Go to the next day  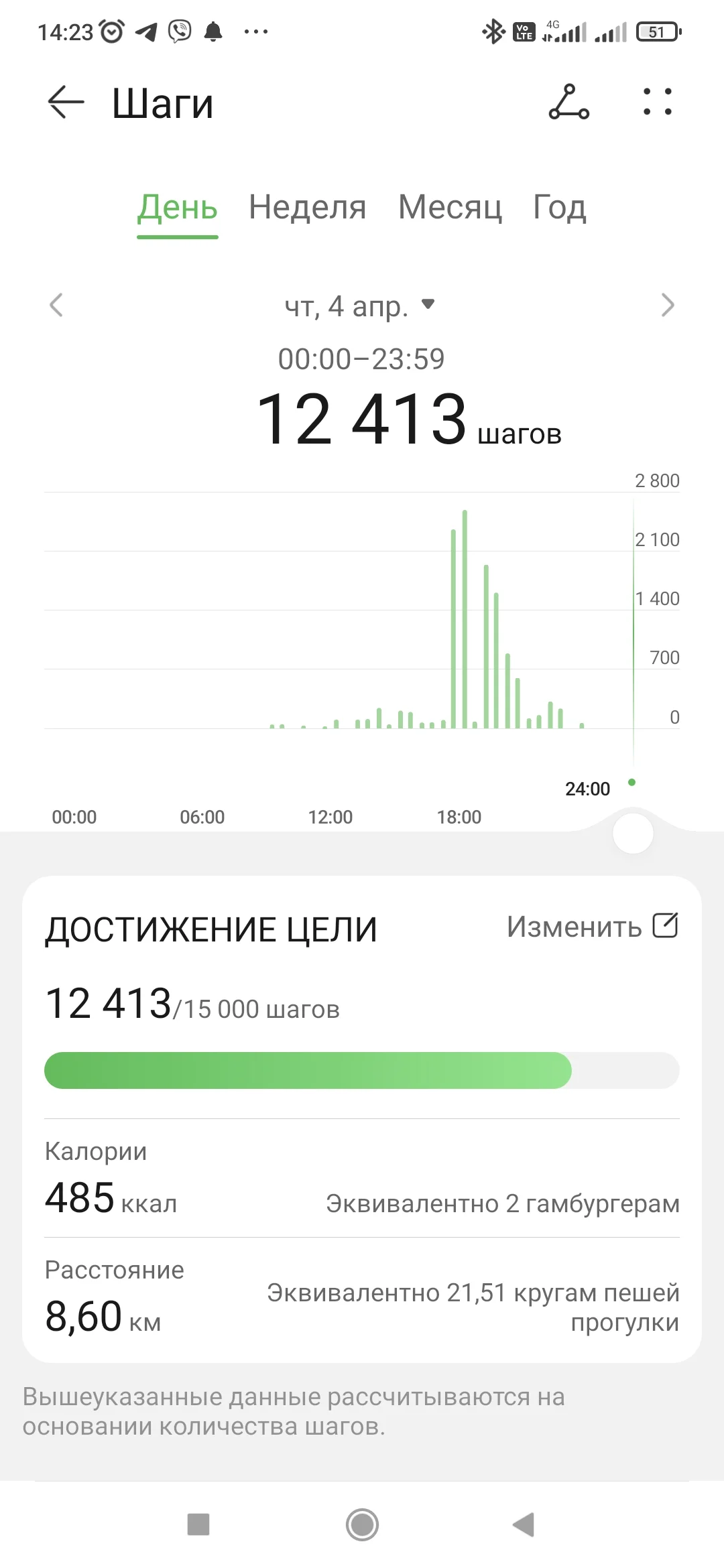tap(667, 306)
